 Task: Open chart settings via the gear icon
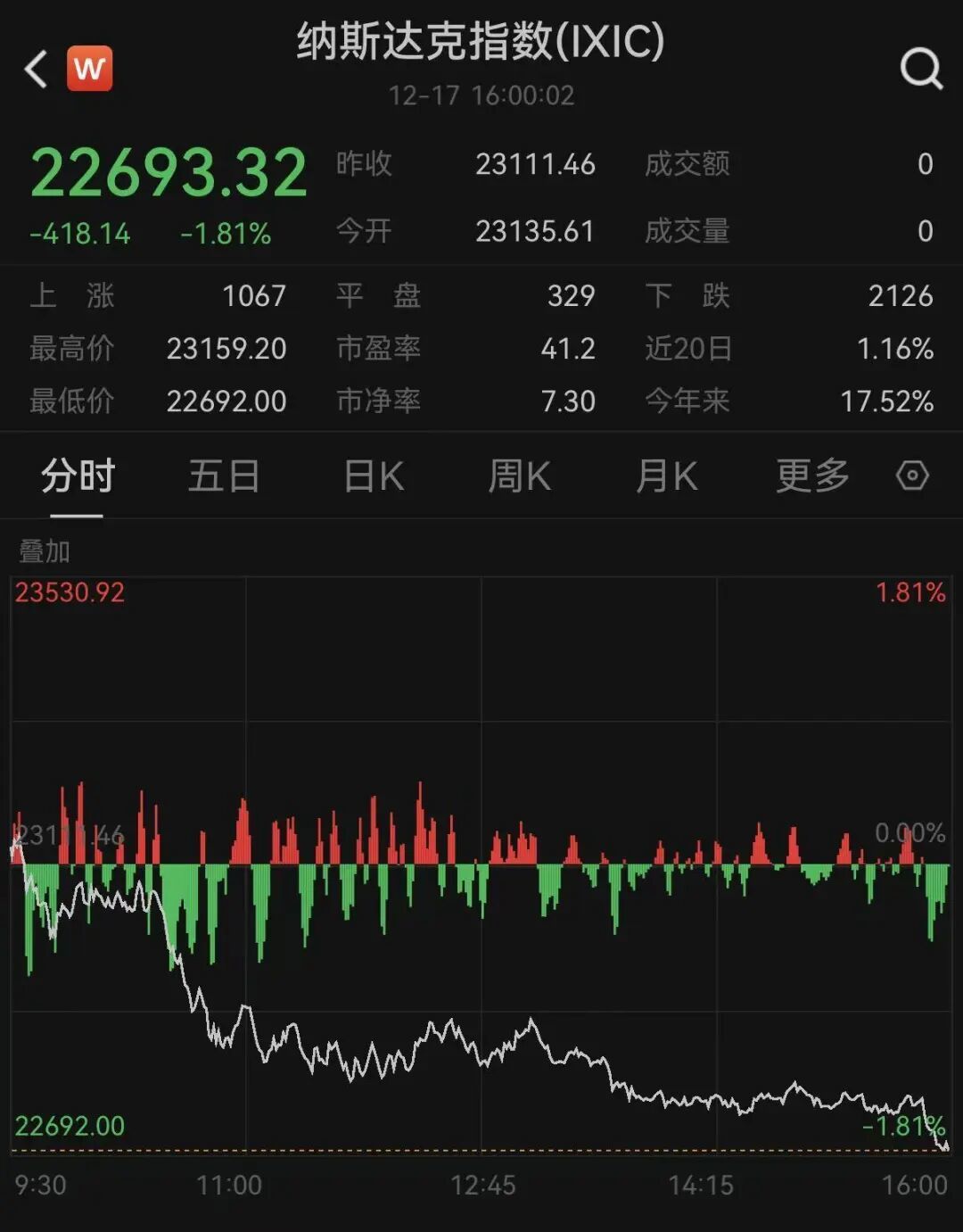[912, 476]
